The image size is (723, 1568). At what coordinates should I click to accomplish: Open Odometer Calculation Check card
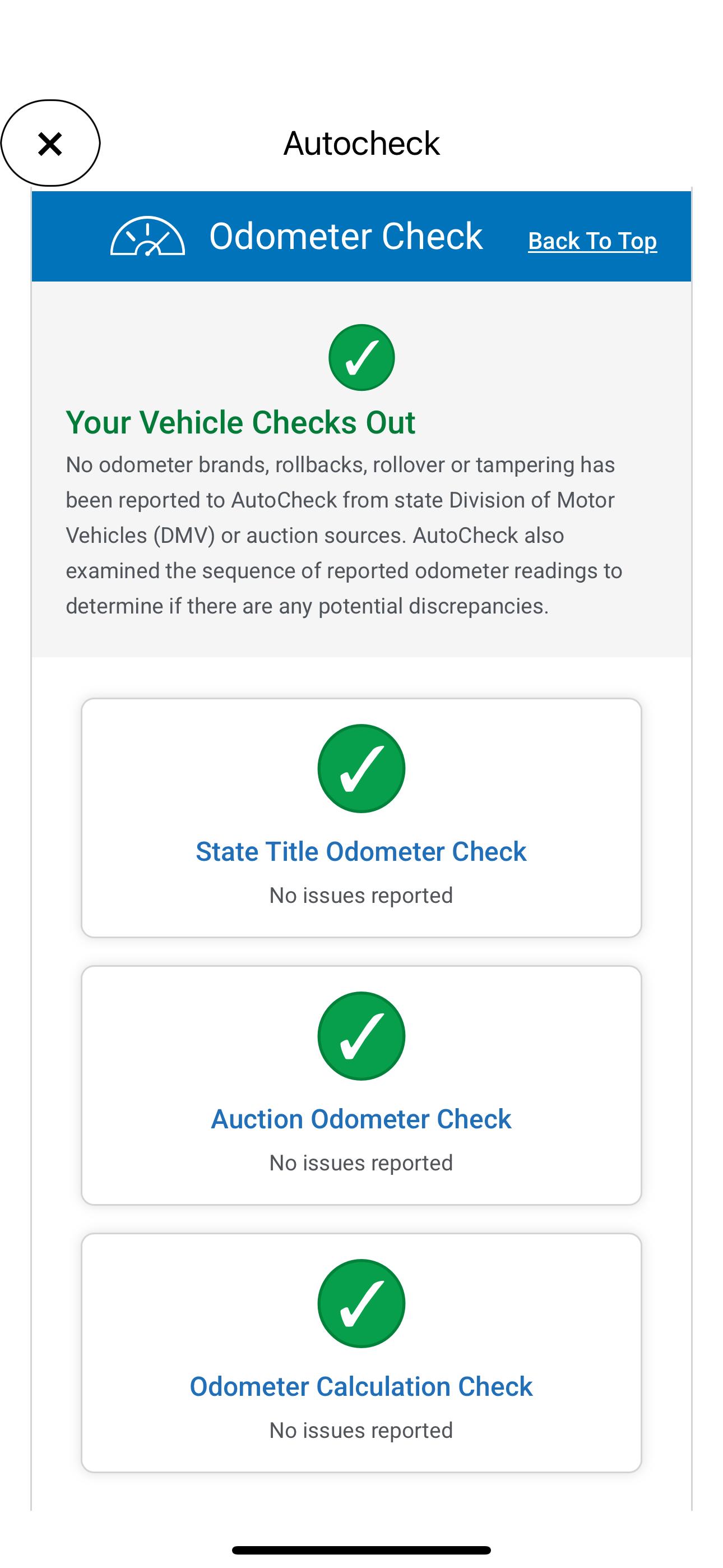point(361,1386)
